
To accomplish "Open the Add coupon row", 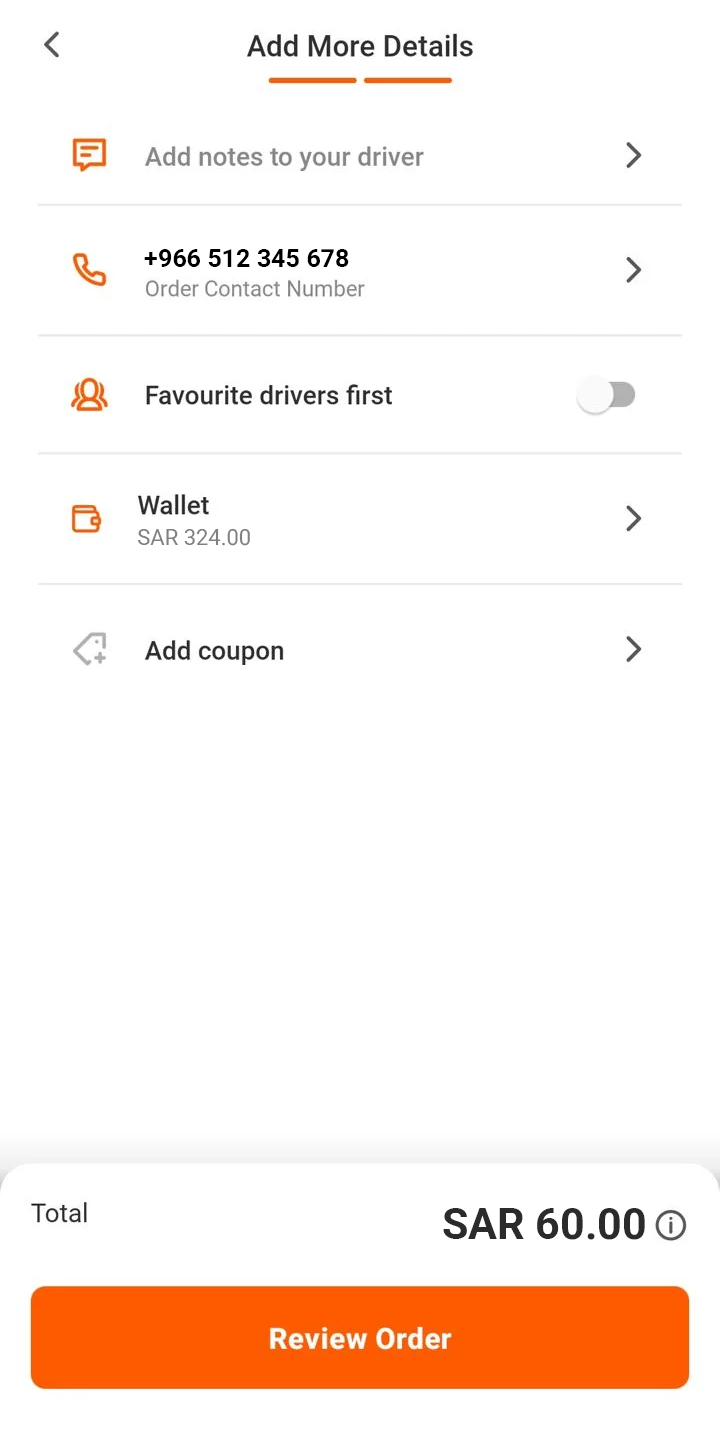I will coord(360,651).
